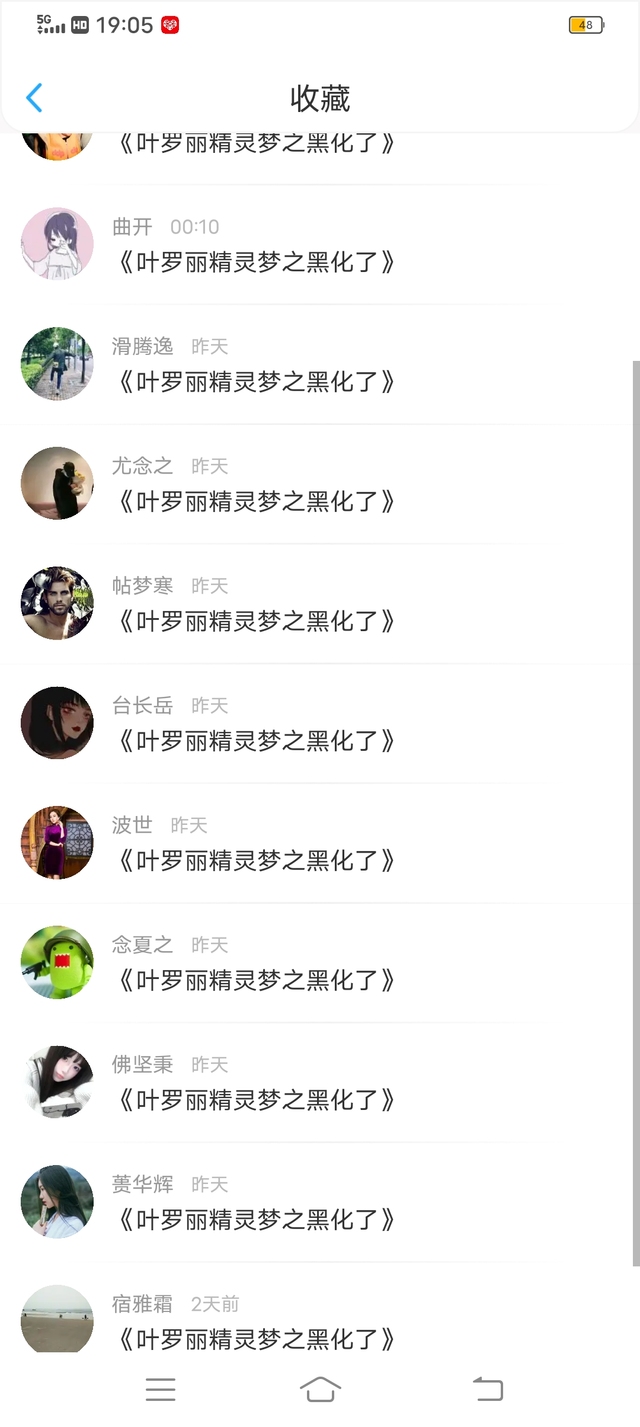The width and height of the screenshot is (640, 1427).
Task: Open the favorite saved from 宿雅霜
Action: 256,1338
